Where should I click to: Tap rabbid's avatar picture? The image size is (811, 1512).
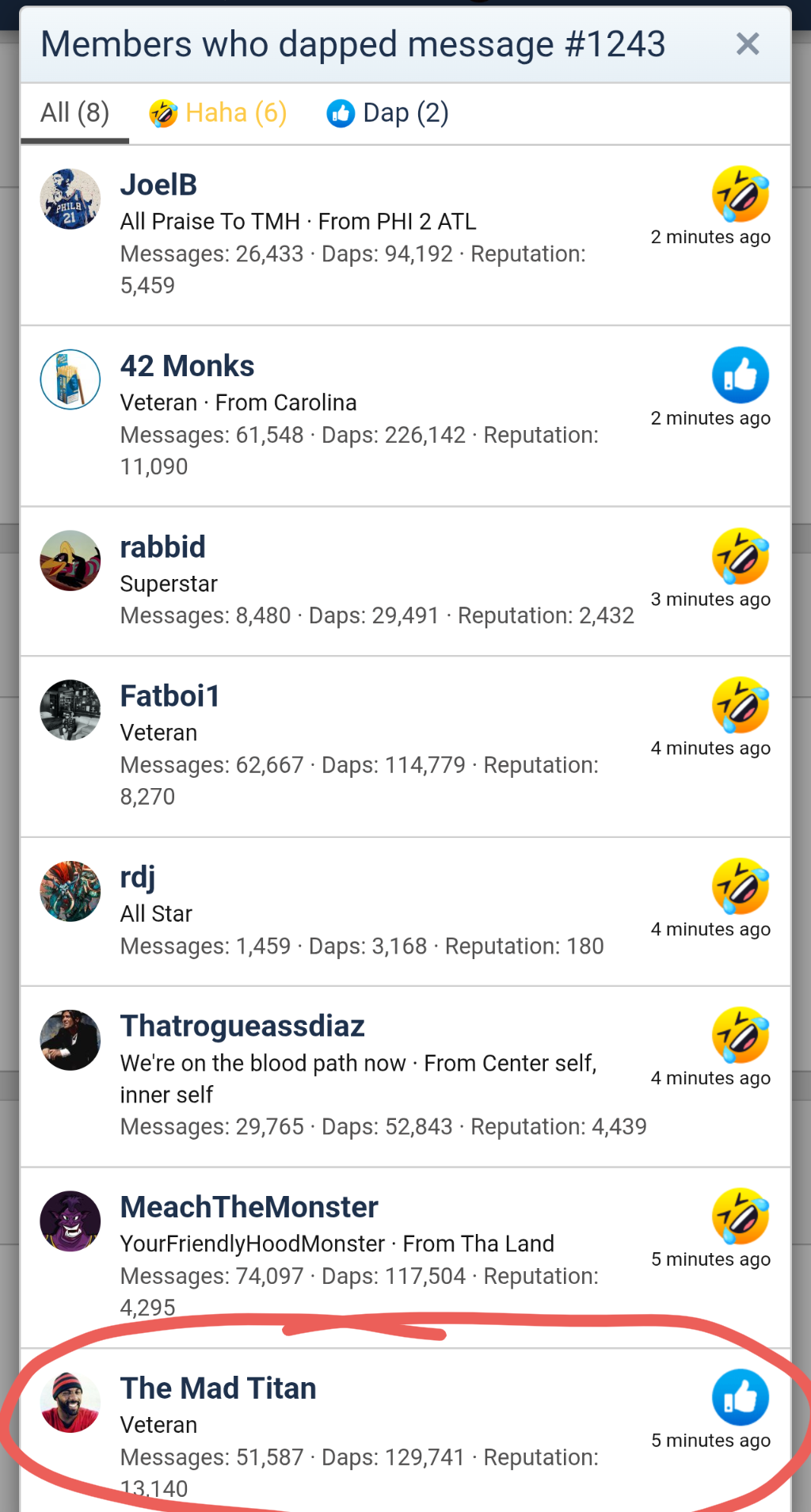pos(70,561)
